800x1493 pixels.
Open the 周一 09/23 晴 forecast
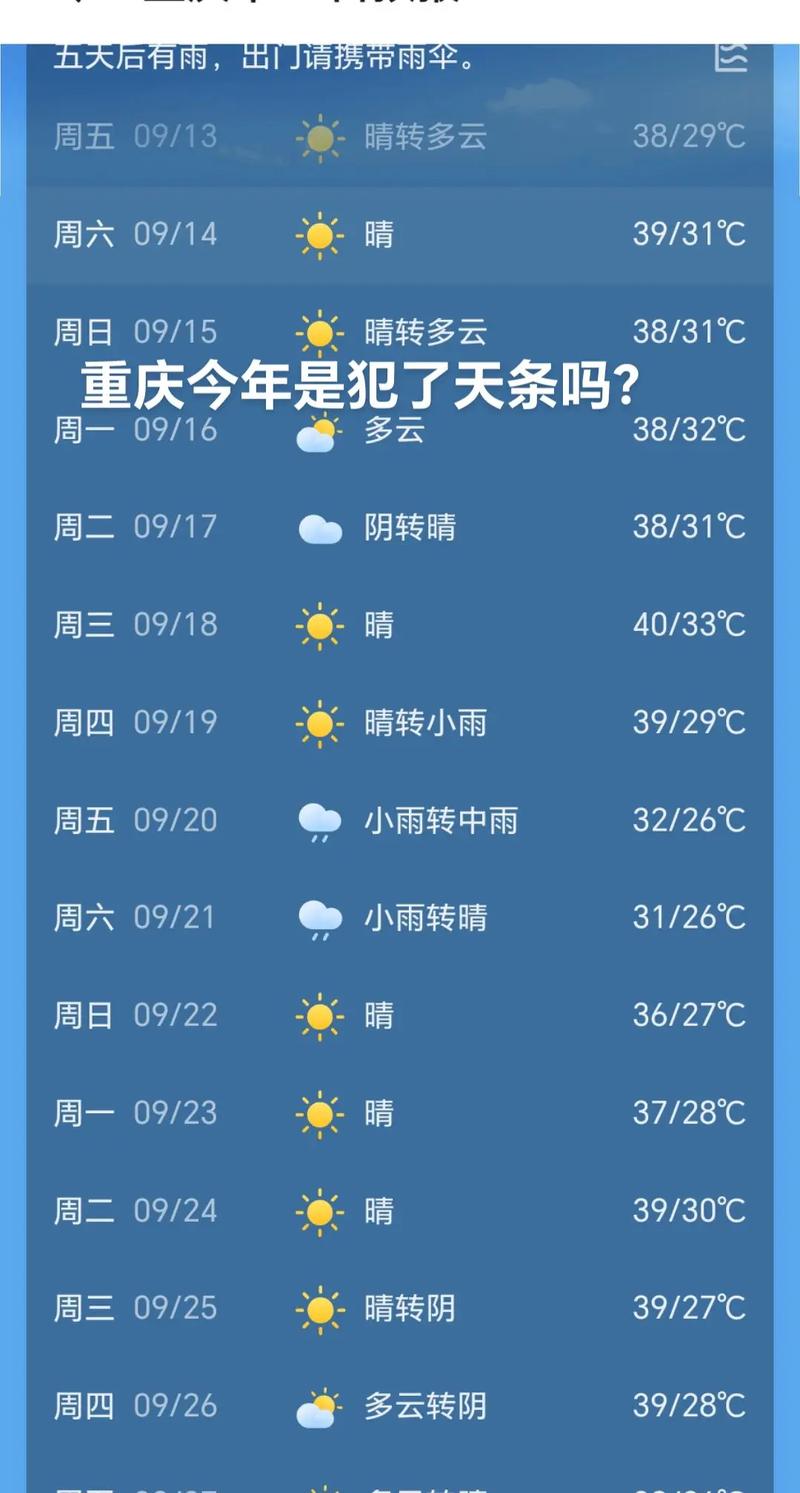400,1112
